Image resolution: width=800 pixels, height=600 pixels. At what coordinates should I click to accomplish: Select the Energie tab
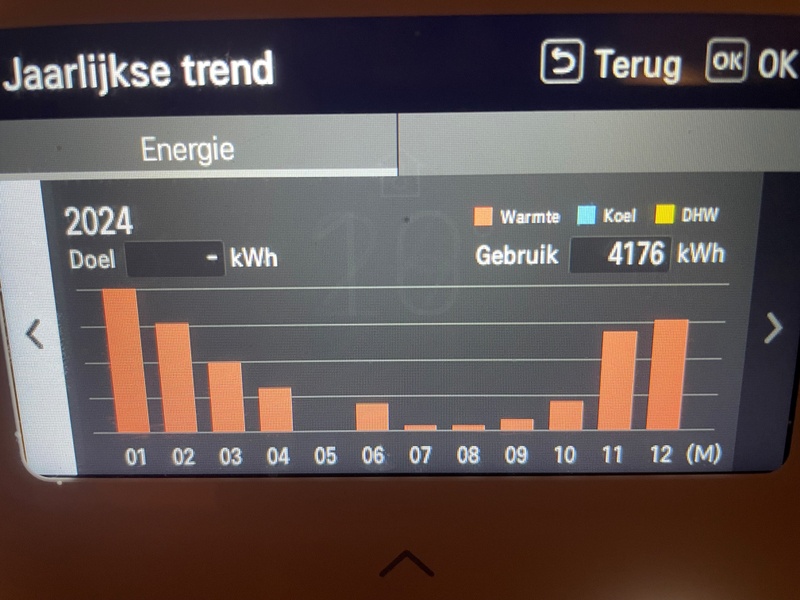(x=188, y=150)
